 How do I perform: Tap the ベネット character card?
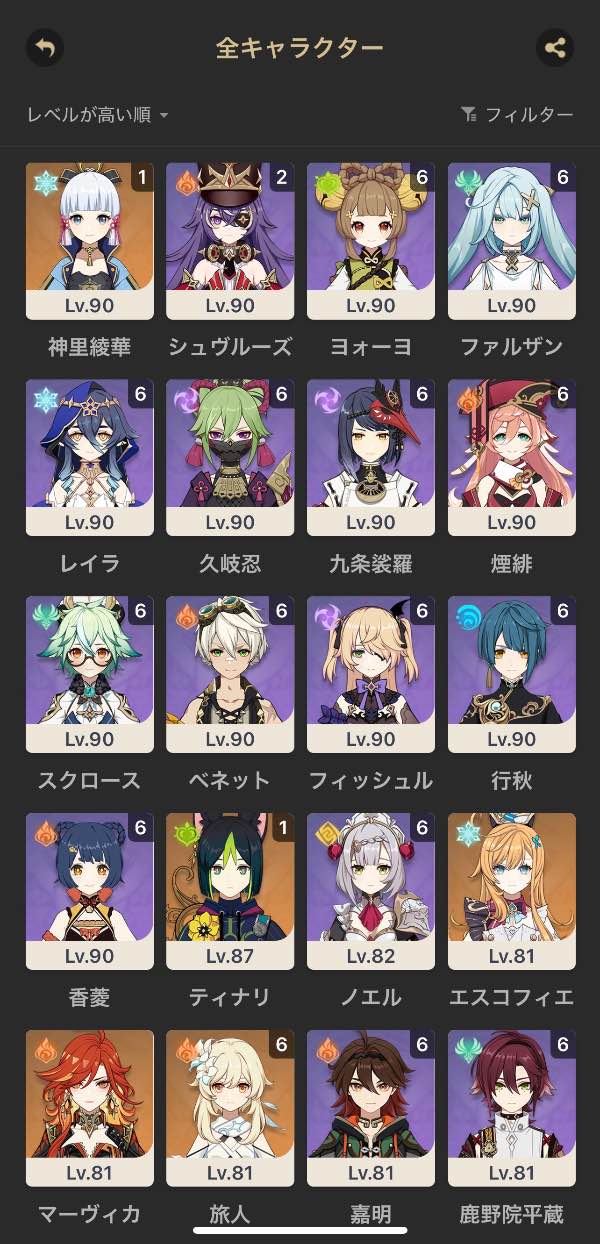(230, 675)
